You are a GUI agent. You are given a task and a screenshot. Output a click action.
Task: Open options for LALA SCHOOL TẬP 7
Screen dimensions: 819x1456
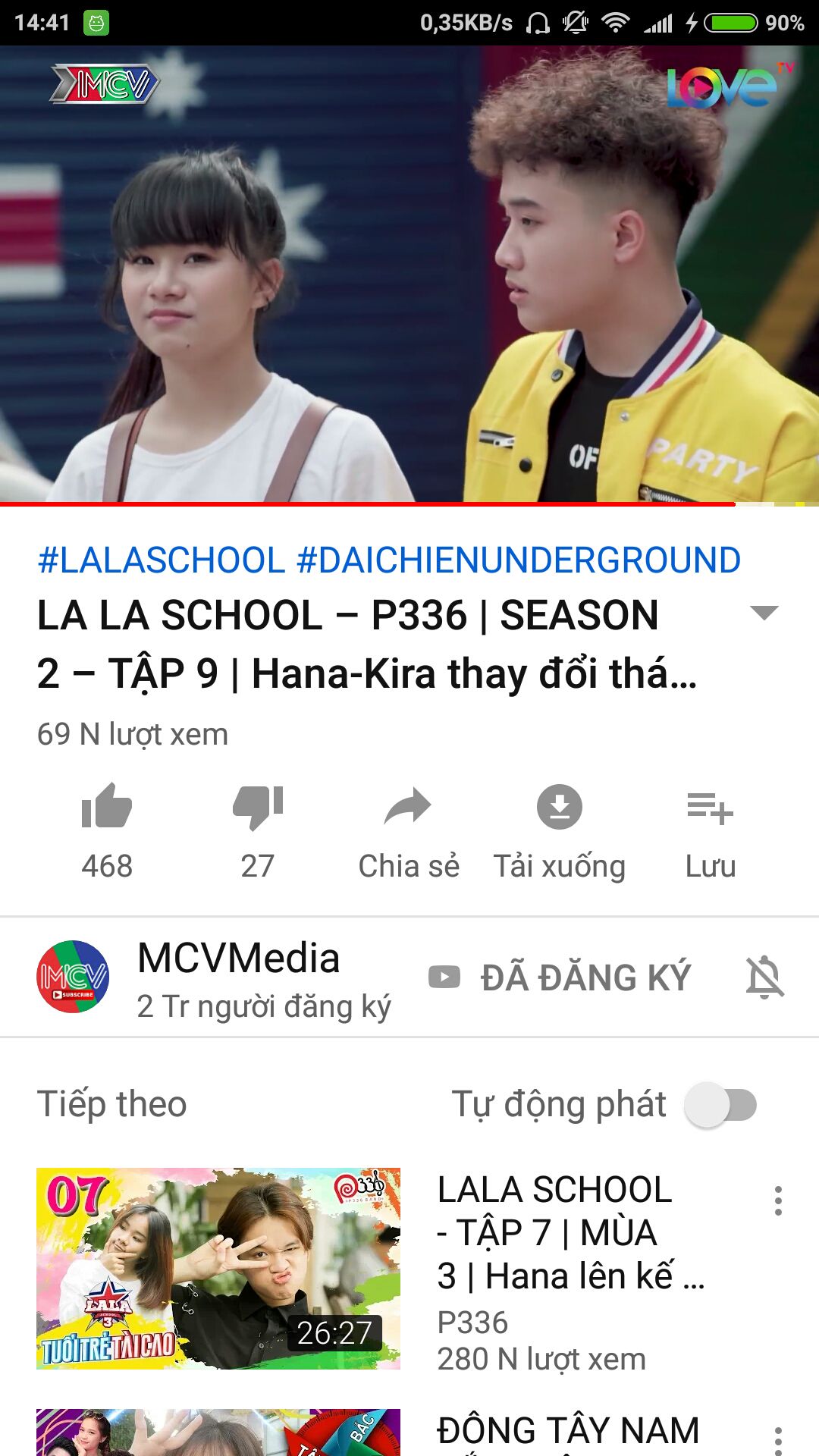(778, 1201)
